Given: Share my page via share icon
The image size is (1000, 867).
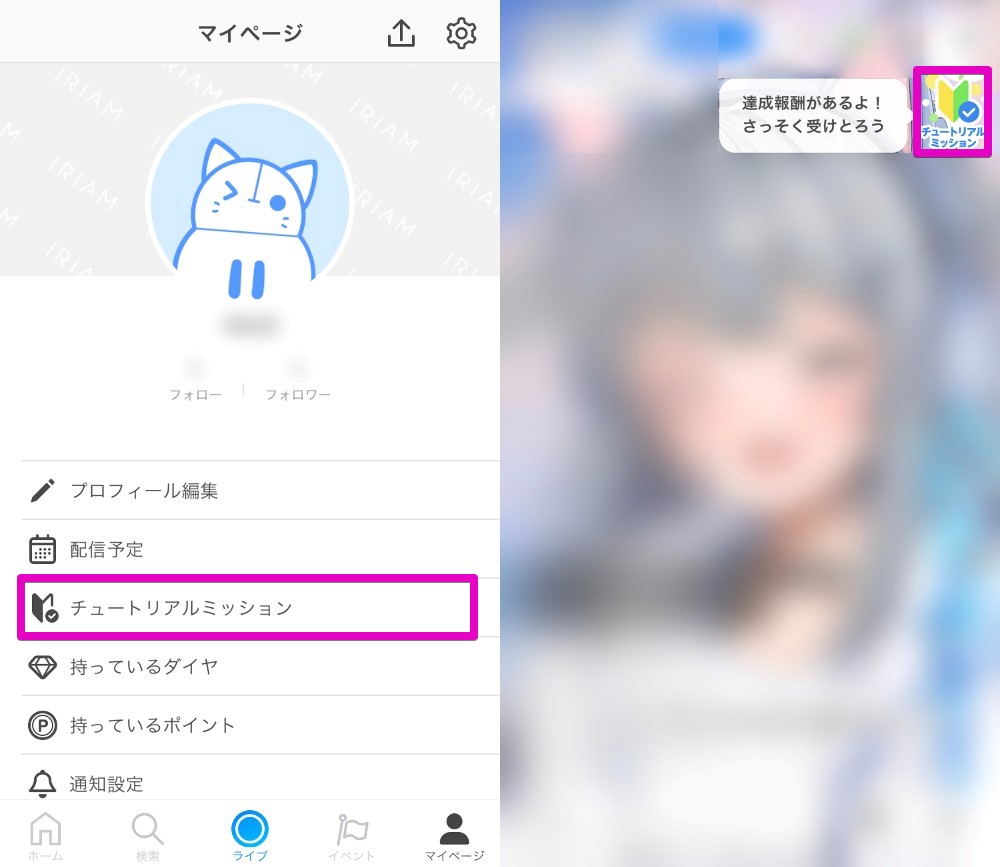Looking at the screenshot, I should pyautogui.click(x=401, y=33).
